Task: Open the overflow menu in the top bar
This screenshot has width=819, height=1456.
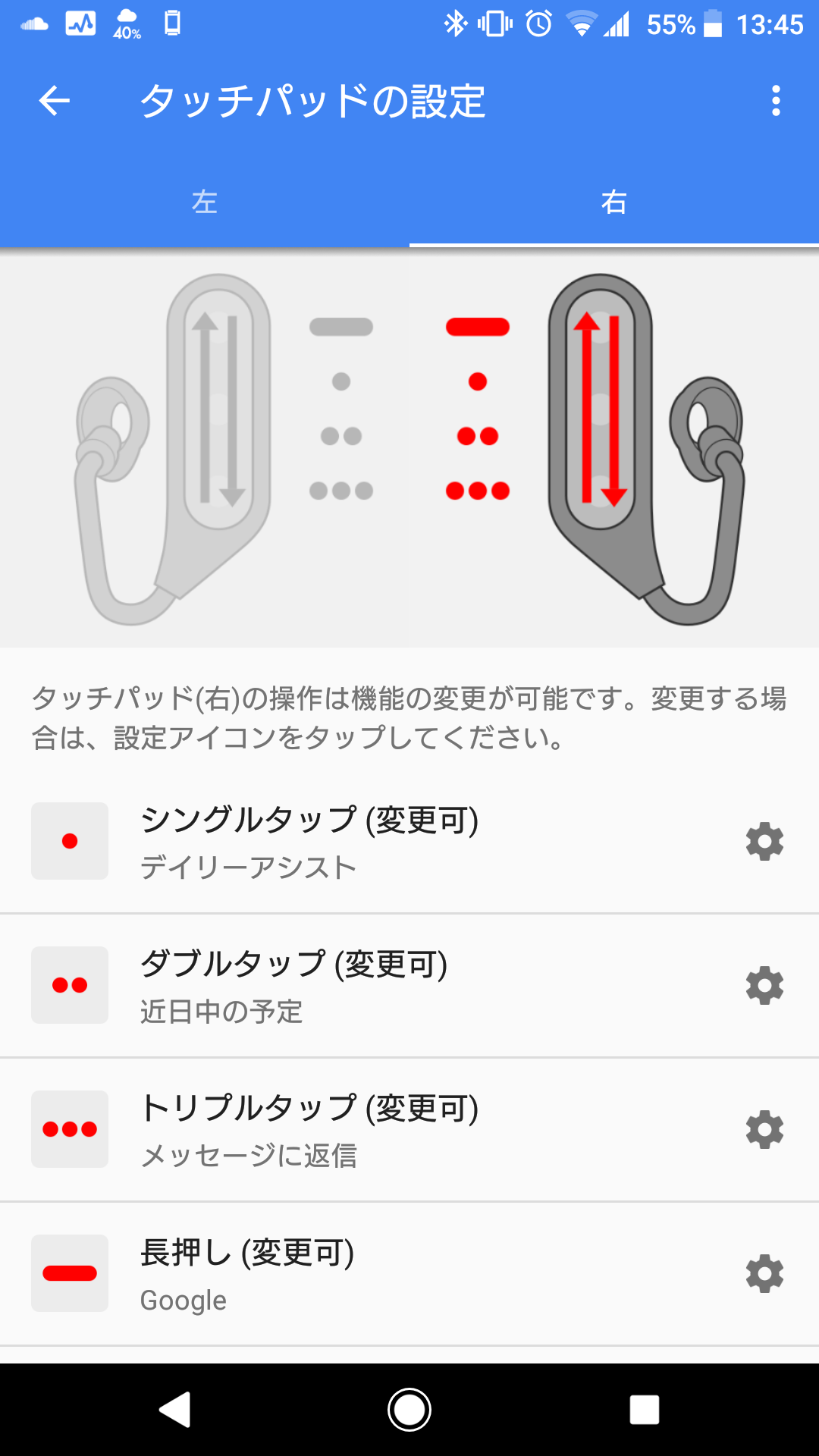Action: click(775, 102)
